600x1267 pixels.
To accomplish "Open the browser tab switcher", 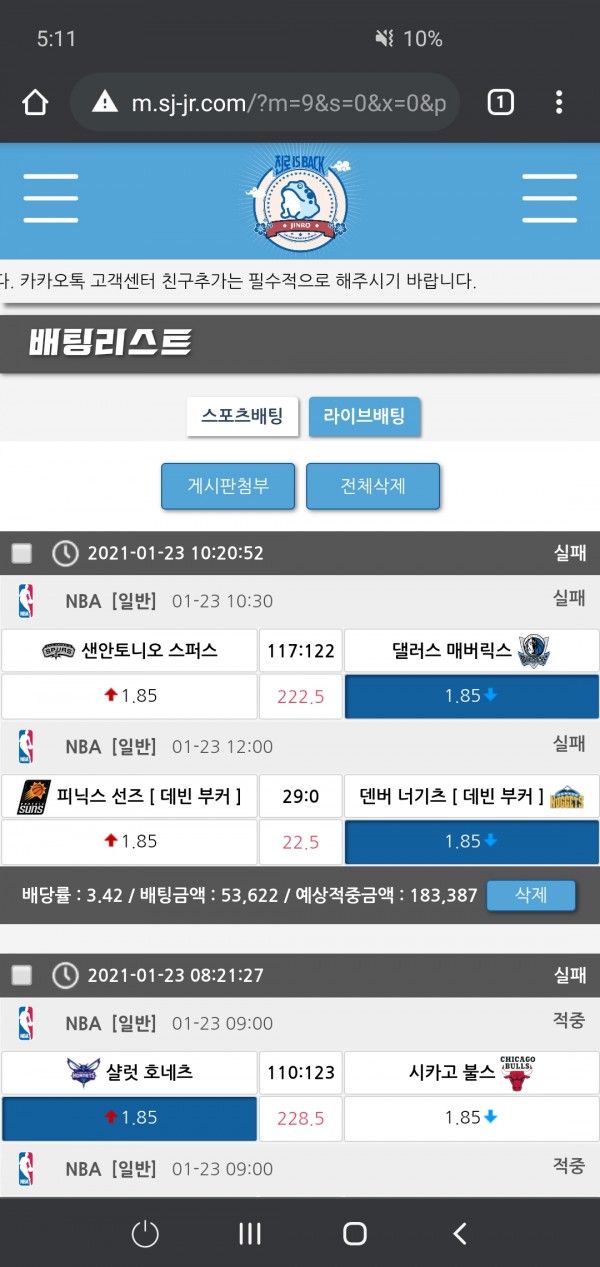I will point(500,102).
